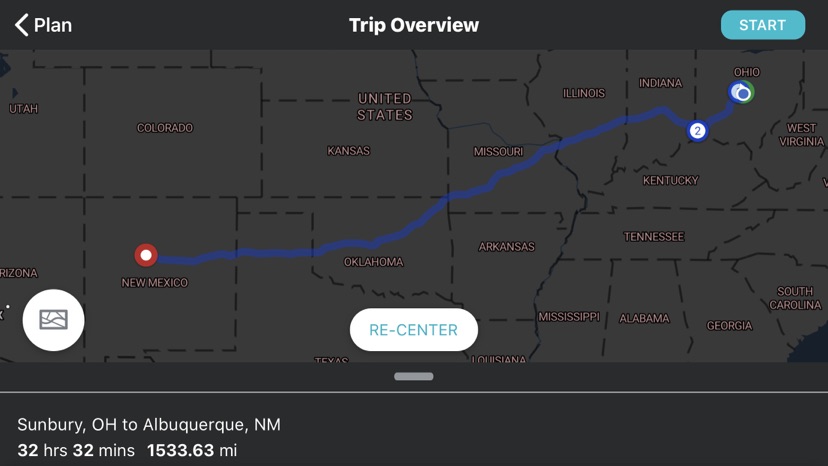828x466 pixels.
Task: Re-center the map
Action: [413, 330]
